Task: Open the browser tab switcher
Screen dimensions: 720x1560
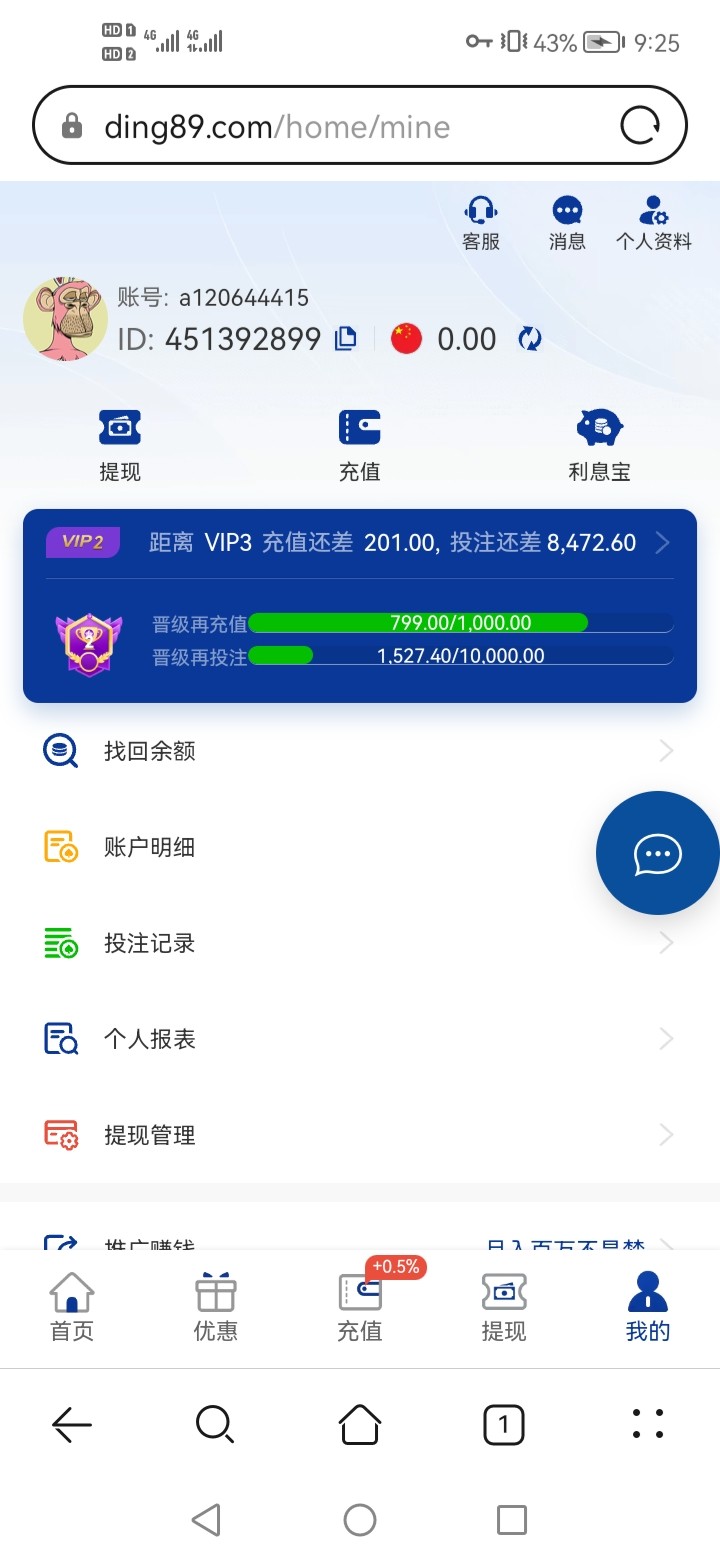Action: tap(504, 1424)
